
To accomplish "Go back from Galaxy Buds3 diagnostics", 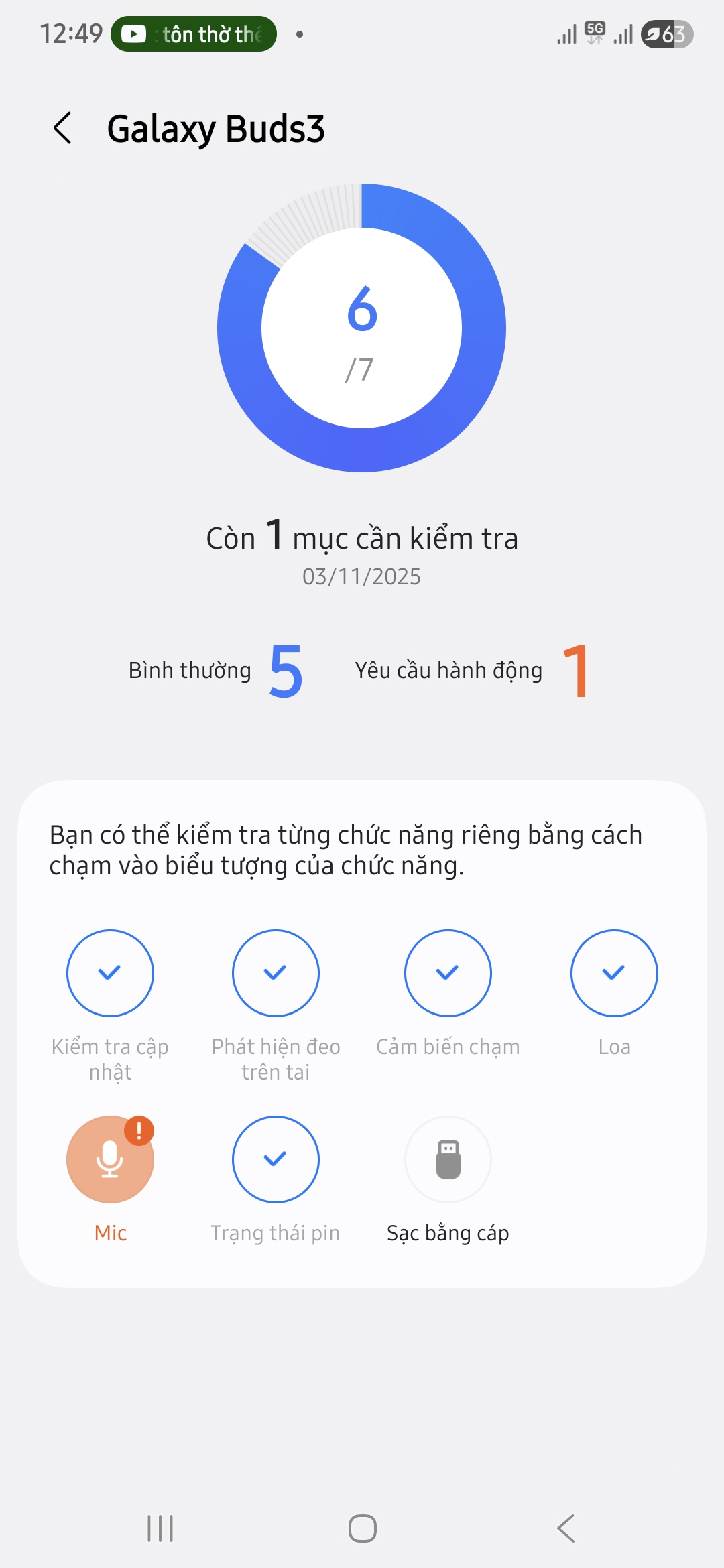I will coord(63,128).
